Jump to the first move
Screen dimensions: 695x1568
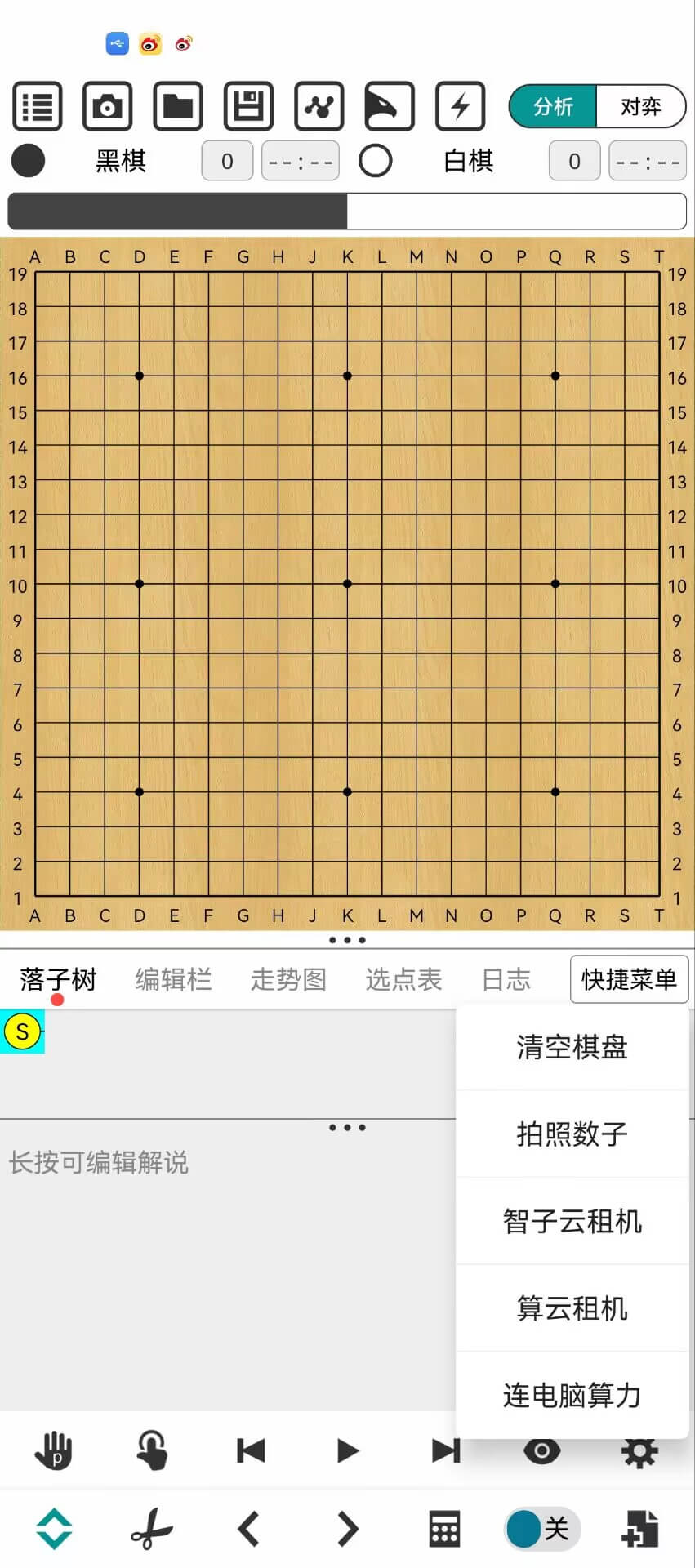click(251, 1450)
